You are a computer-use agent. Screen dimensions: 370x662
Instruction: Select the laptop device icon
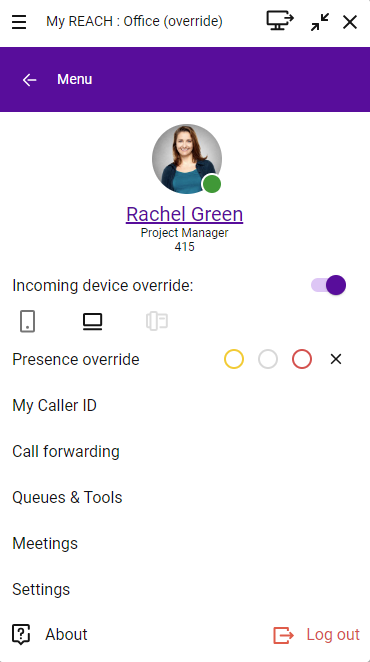(x=92, y=322)
